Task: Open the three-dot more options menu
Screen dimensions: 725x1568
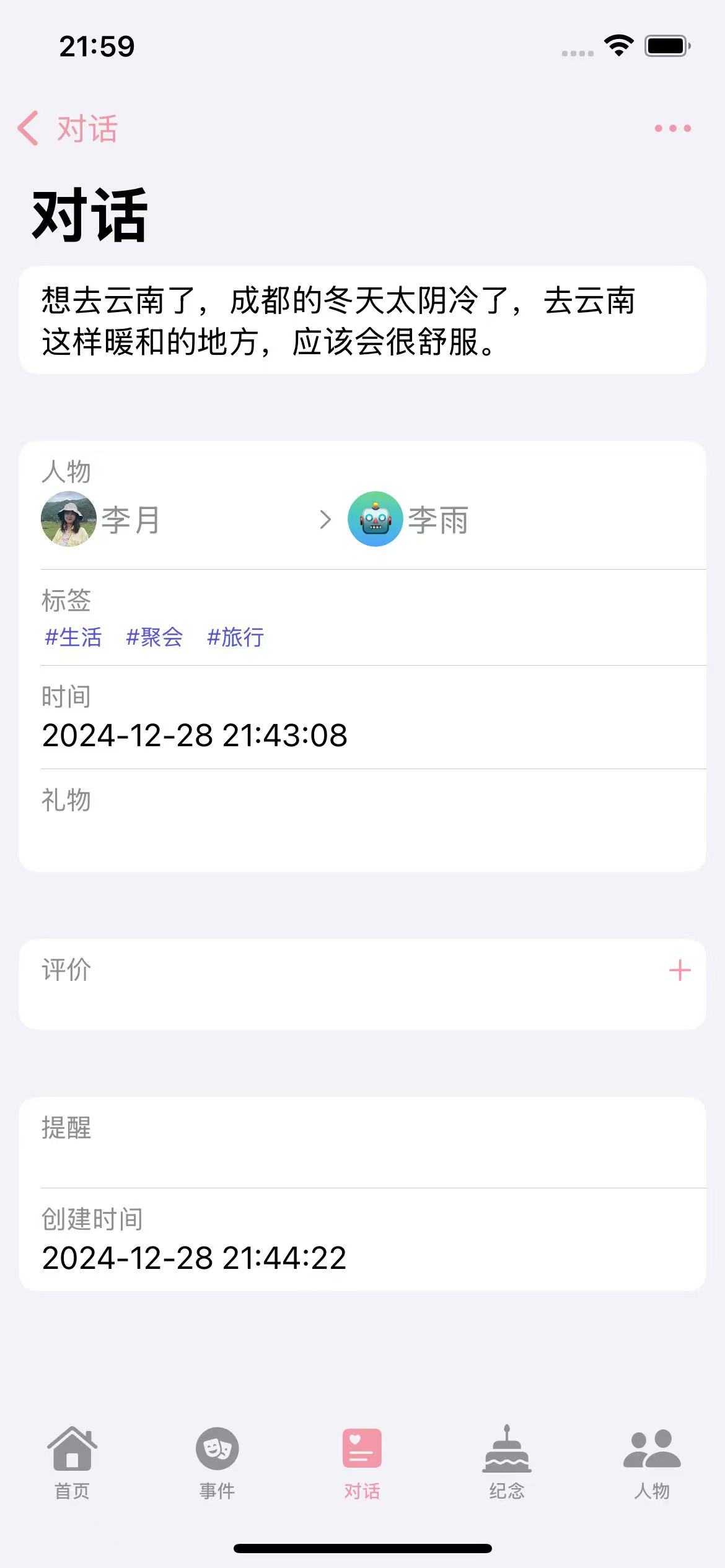Action: [x=672, y=129]
